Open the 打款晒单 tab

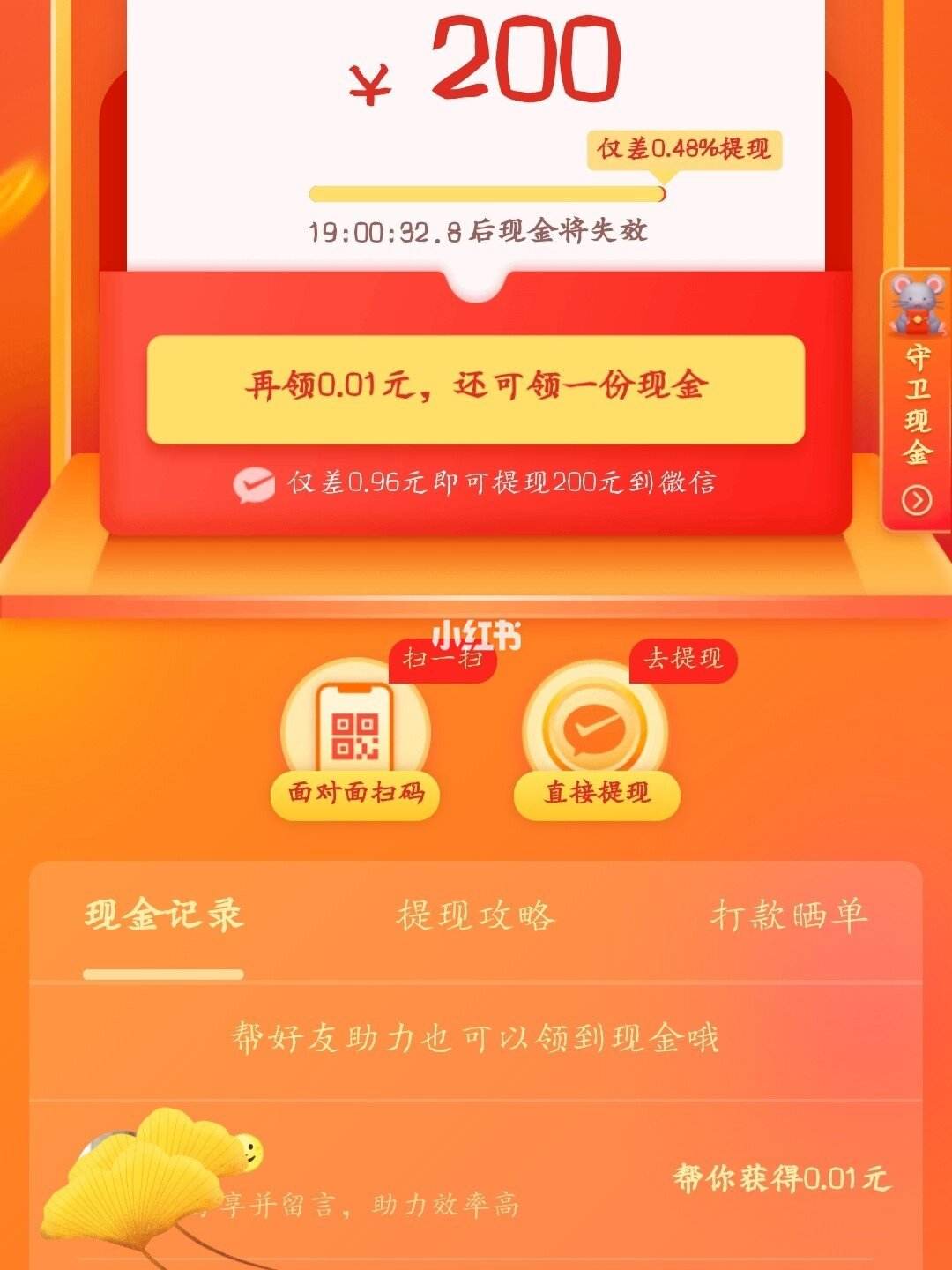coord(788,915)
